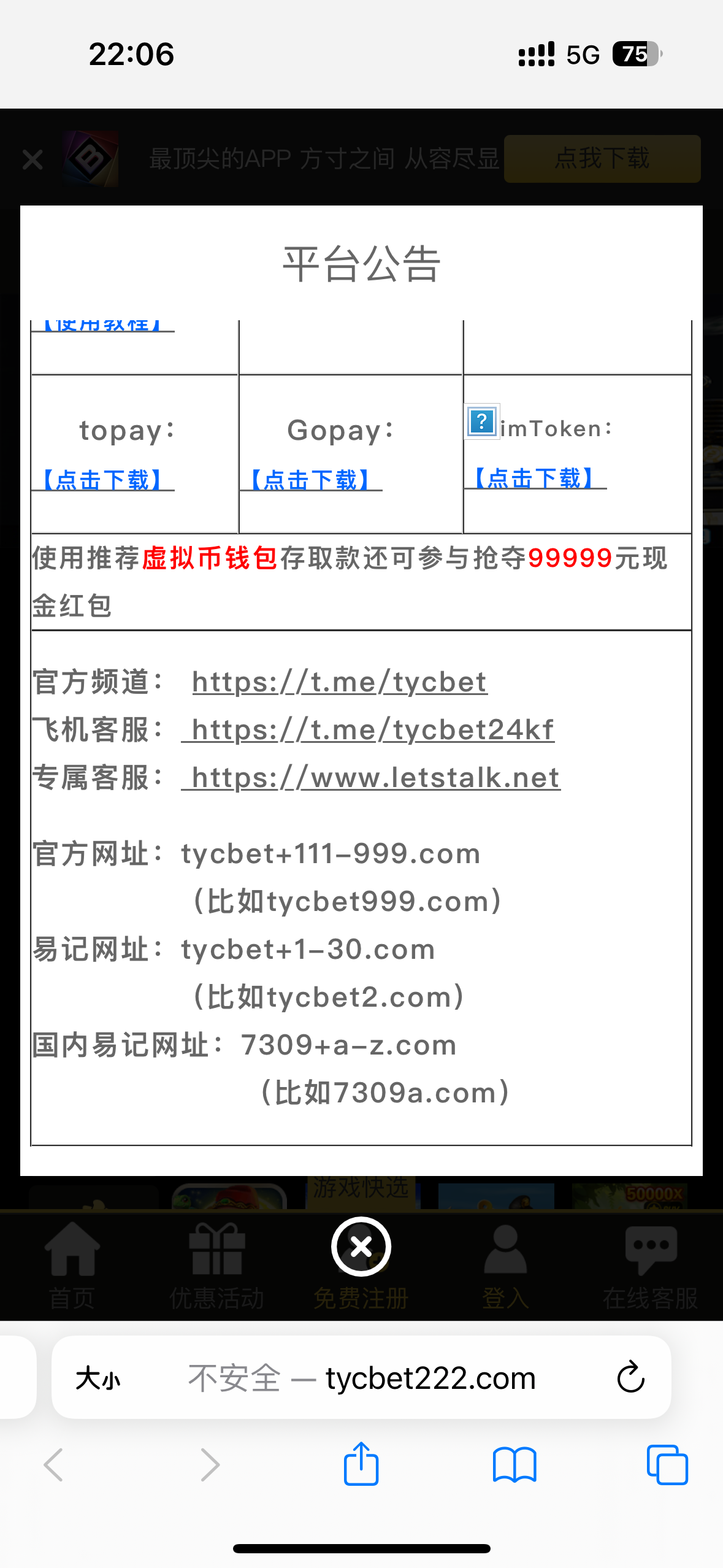Tap the imToken download link
The width and height of the screenshot is (723, 1568).
[535, 477]
